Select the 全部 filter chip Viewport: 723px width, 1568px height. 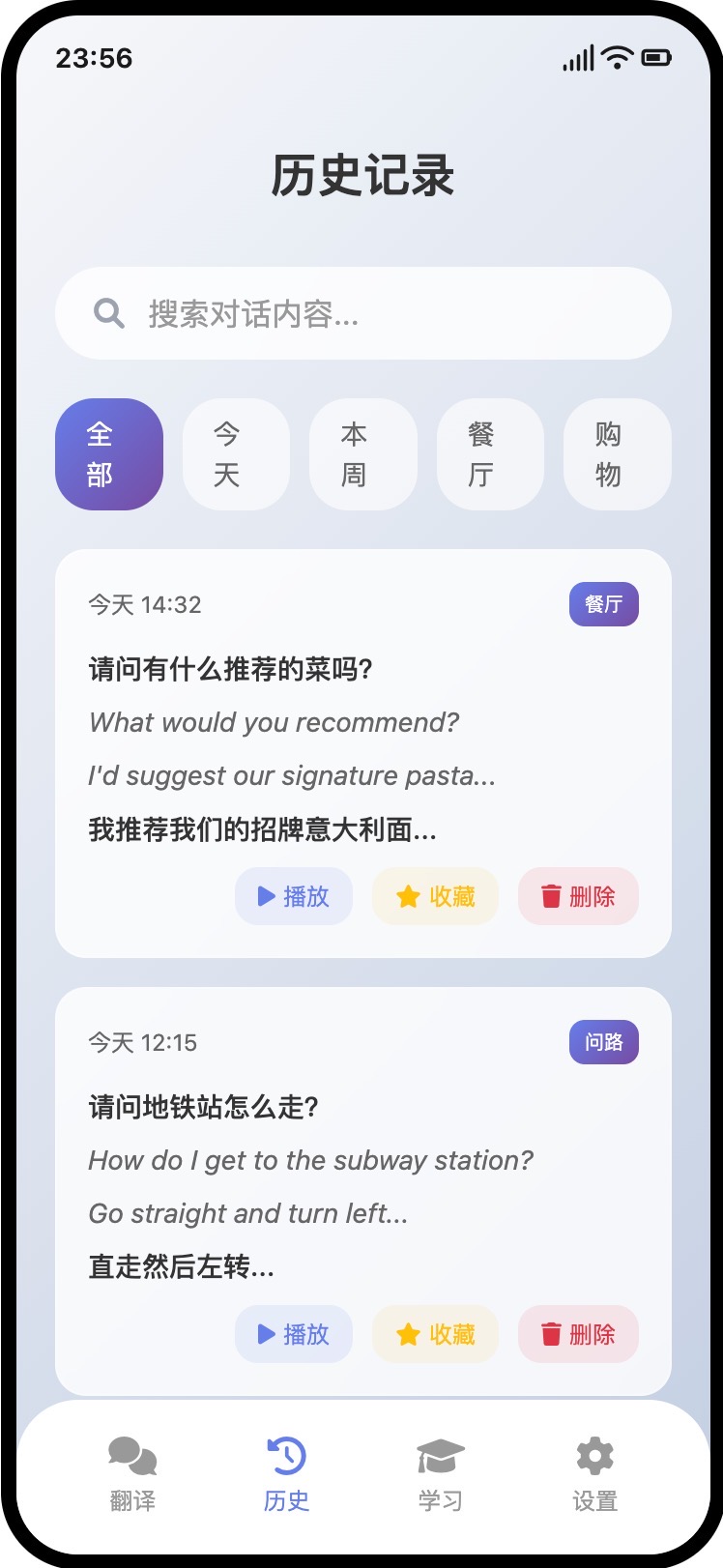[109, 454]
